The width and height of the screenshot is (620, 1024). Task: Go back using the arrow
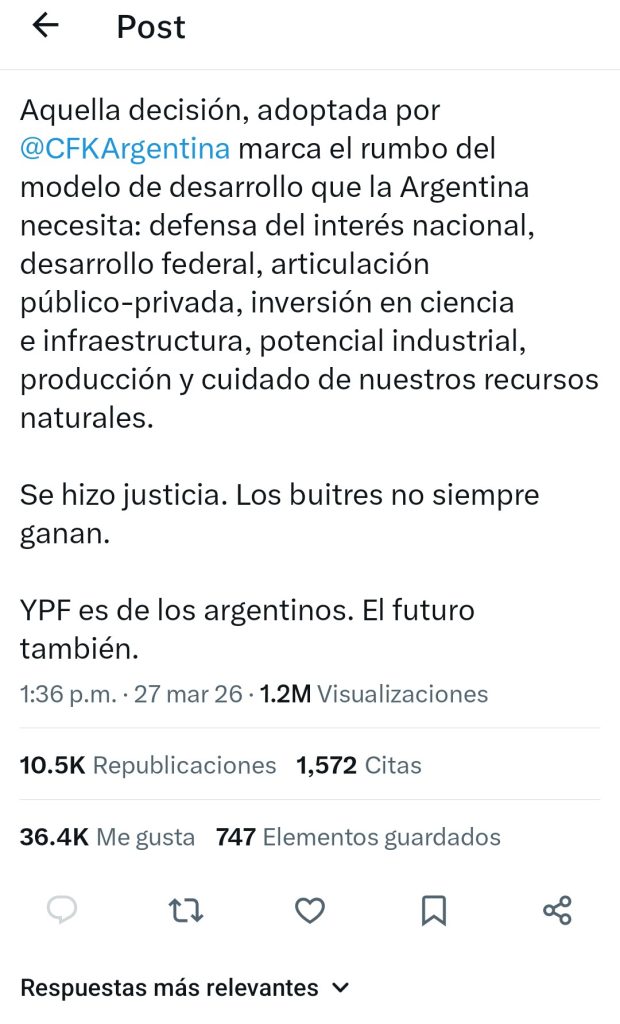[x=46, y=27]
